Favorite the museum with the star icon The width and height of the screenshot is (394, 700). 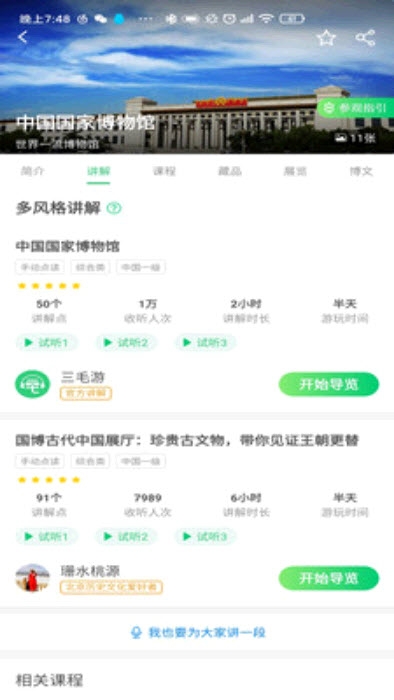click(x=326, y=38)
